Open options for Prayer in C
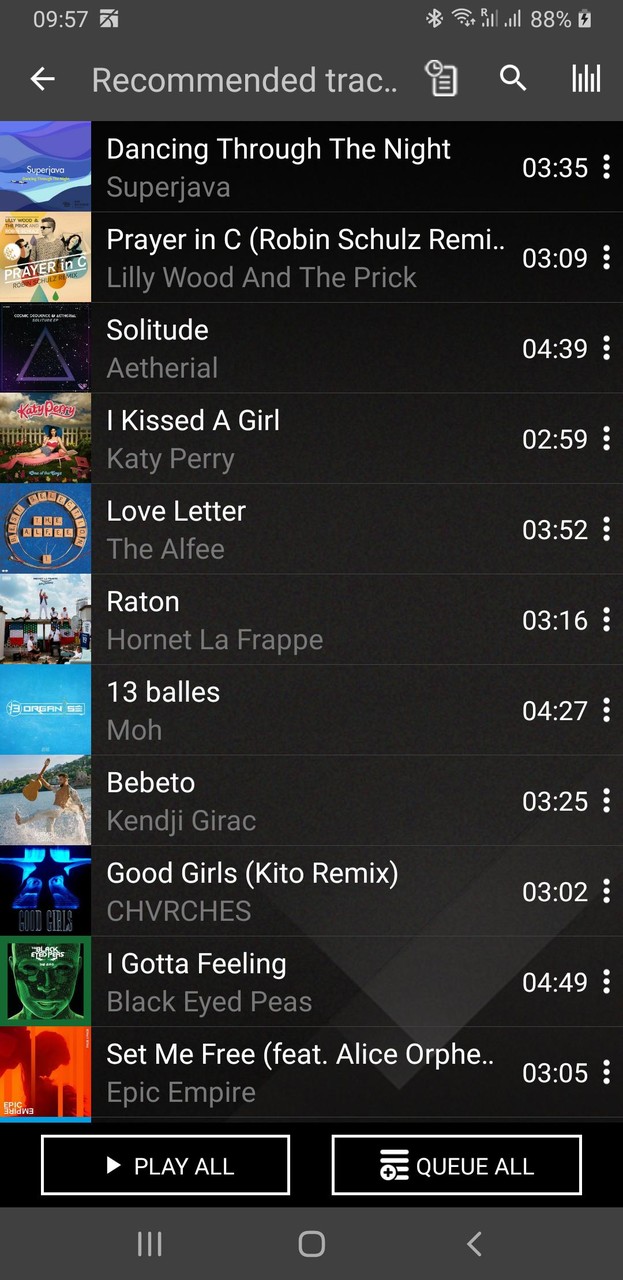The image size is (623, 1280). (606, 258)
